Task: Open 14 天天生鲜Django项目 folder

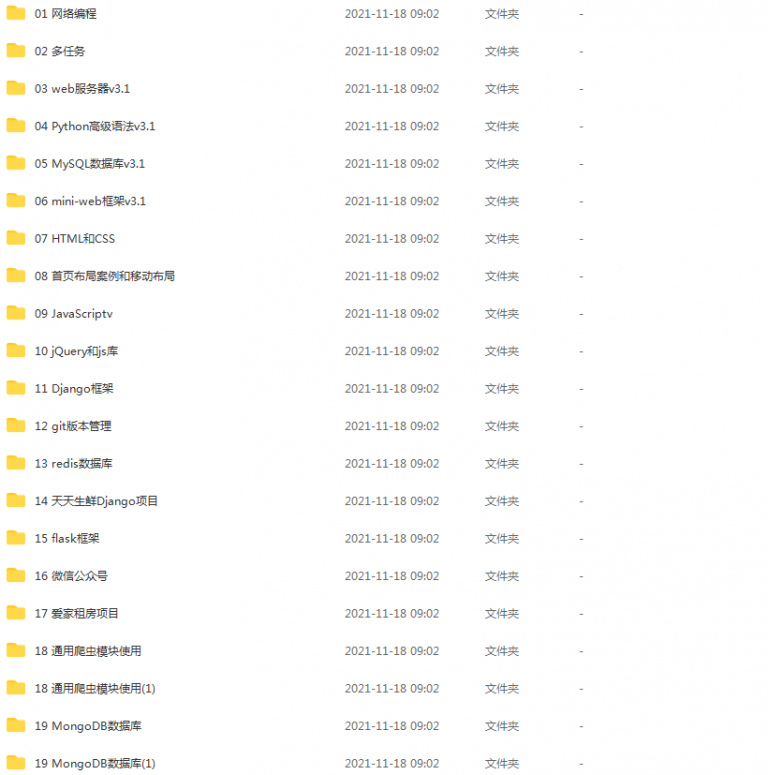Action: pyautogui.click(x=96, y=501)
